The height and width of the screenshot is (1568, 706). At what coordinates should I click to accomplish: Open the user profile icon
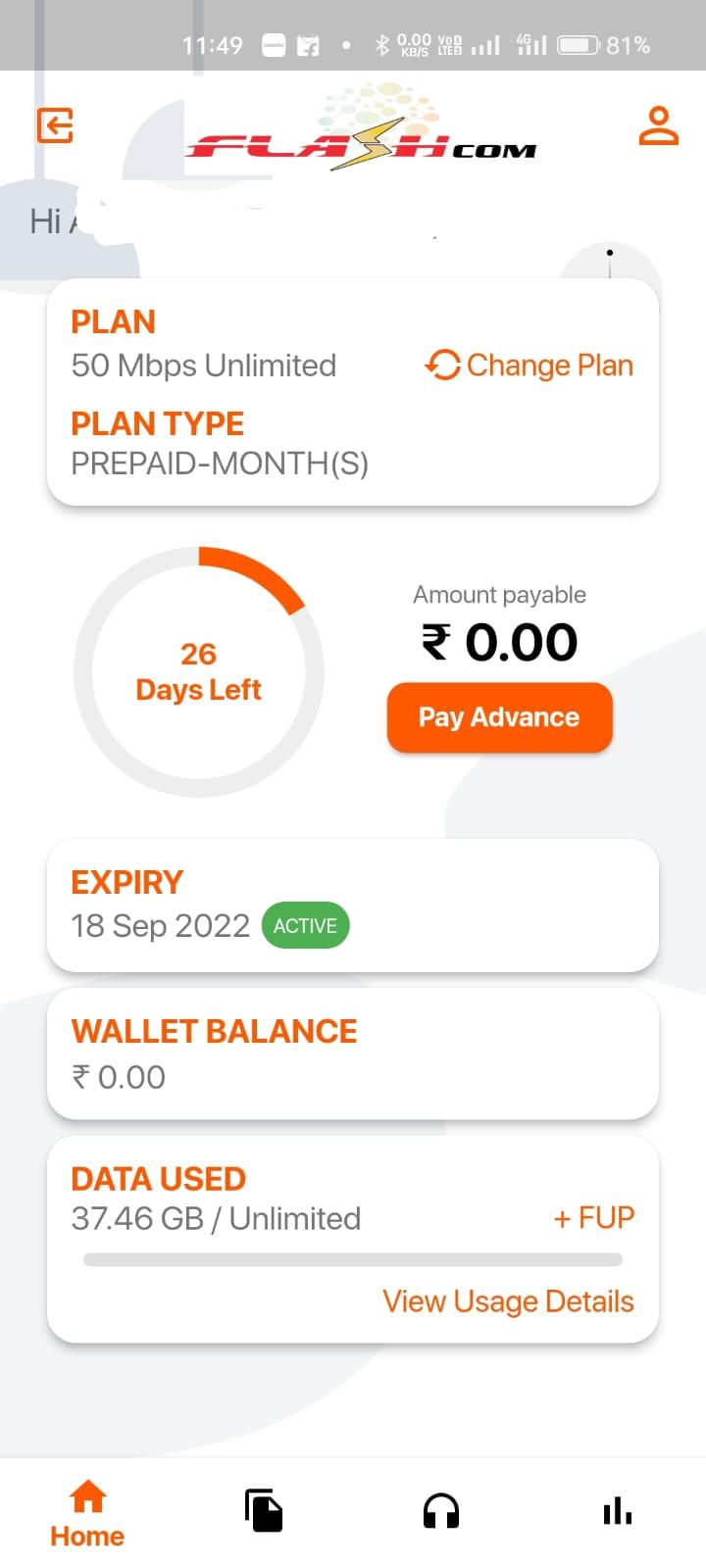(658, 125)
